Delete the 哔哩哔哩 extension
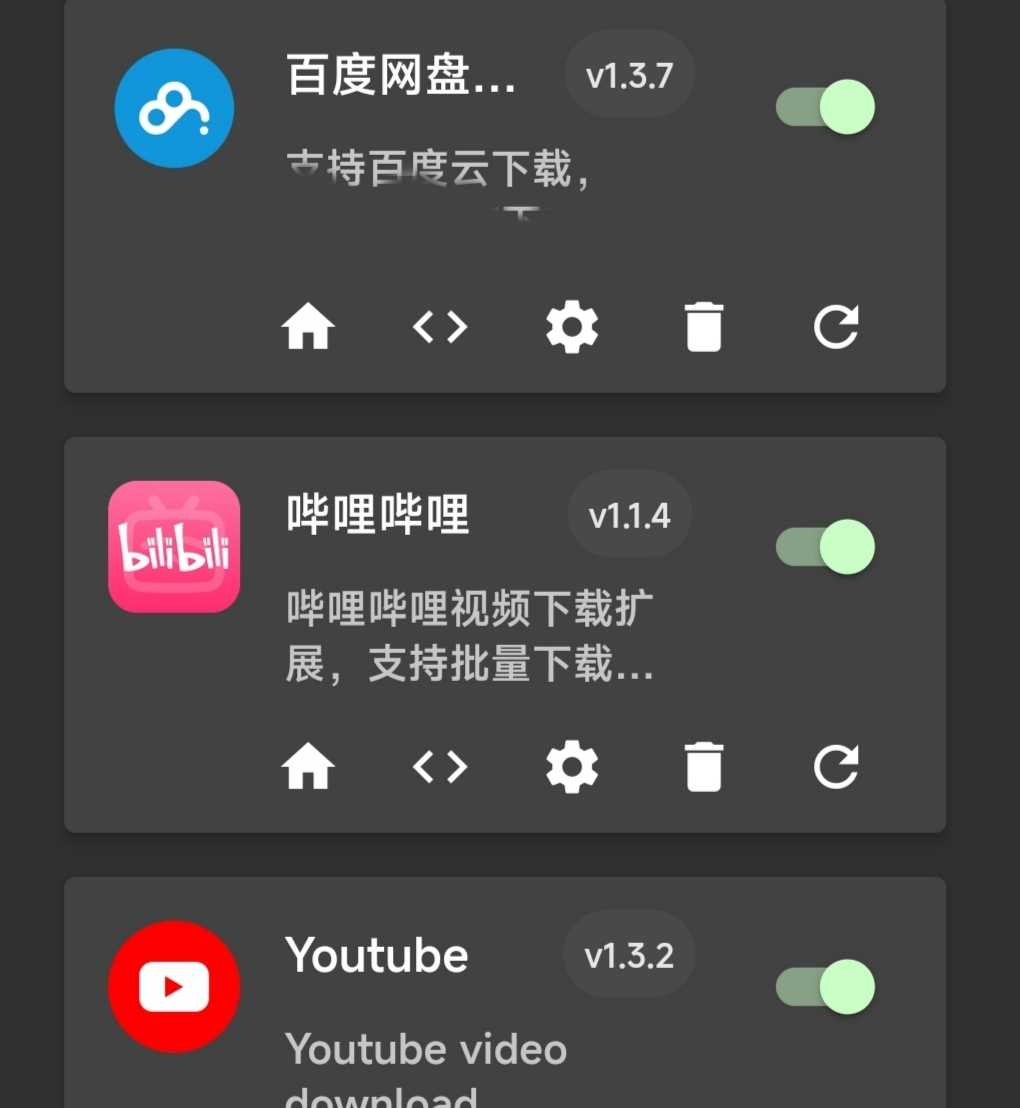Screen dimensions: 1020x1108 click(704, 766)
